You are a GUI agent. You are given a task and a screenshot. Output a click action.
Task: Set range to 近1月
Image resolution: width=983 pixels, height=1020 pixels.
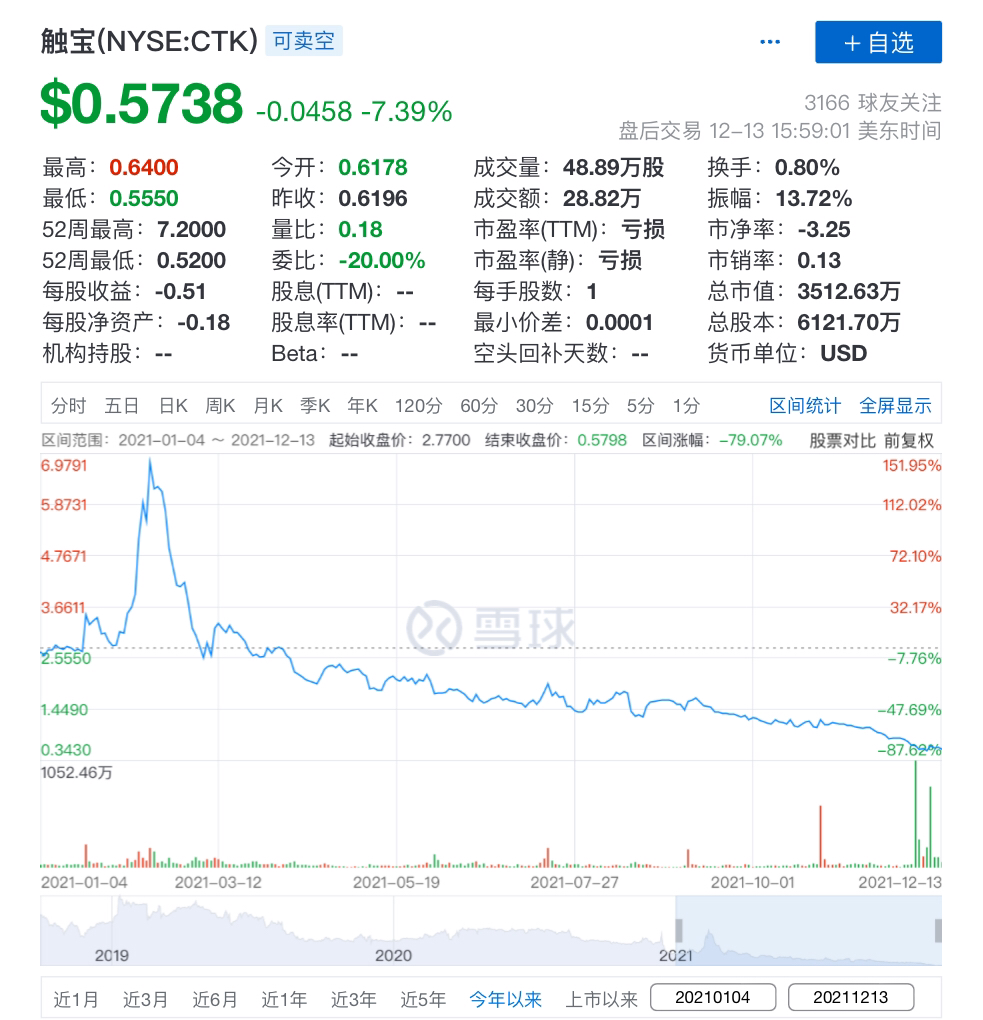[76, 998]
